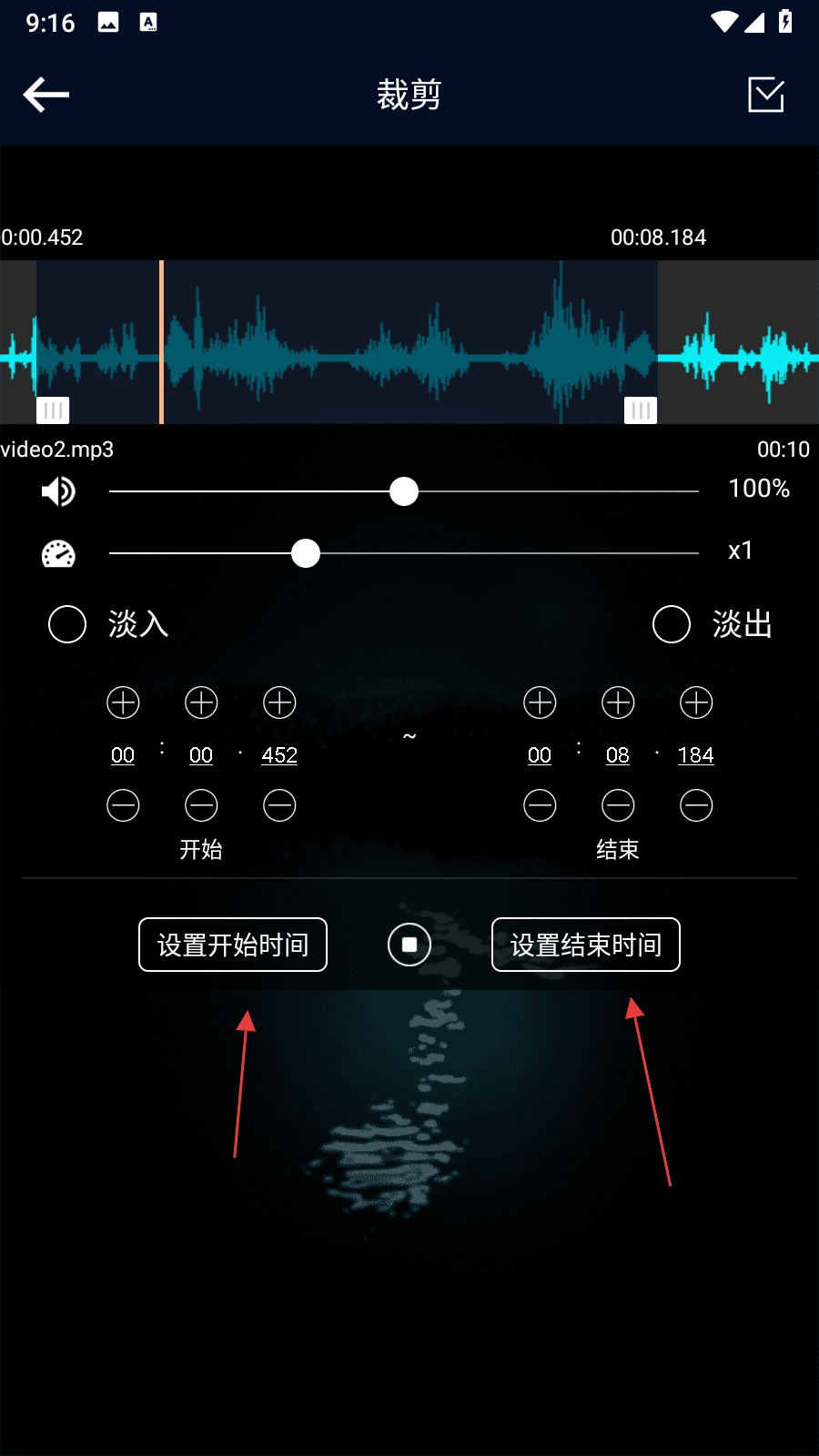Increase the start time seconds value
819x1456 pixels.
click(201, 703)
